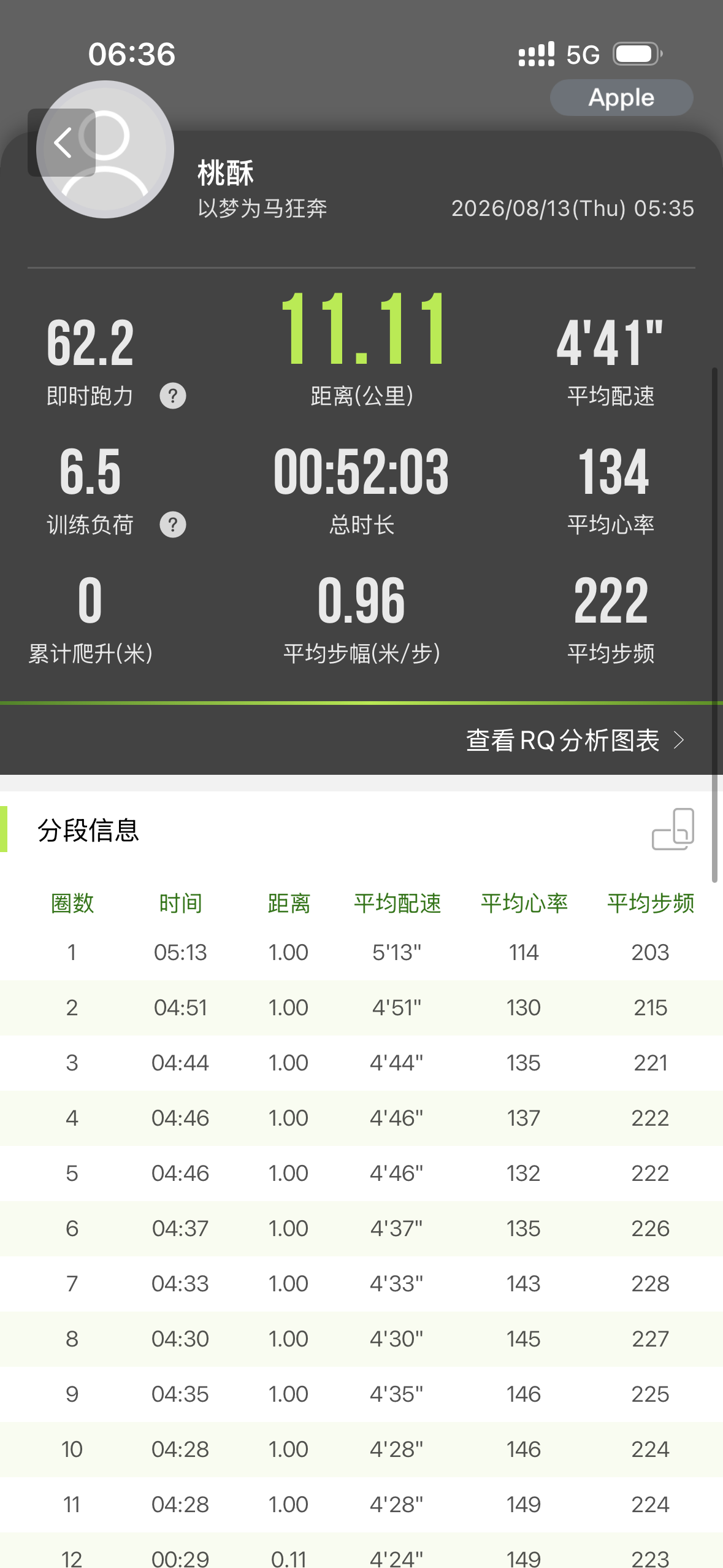Viewport: 723px width, 1568px height.
Task: Tap the Apple data source badge
Action: coord(621,98)
